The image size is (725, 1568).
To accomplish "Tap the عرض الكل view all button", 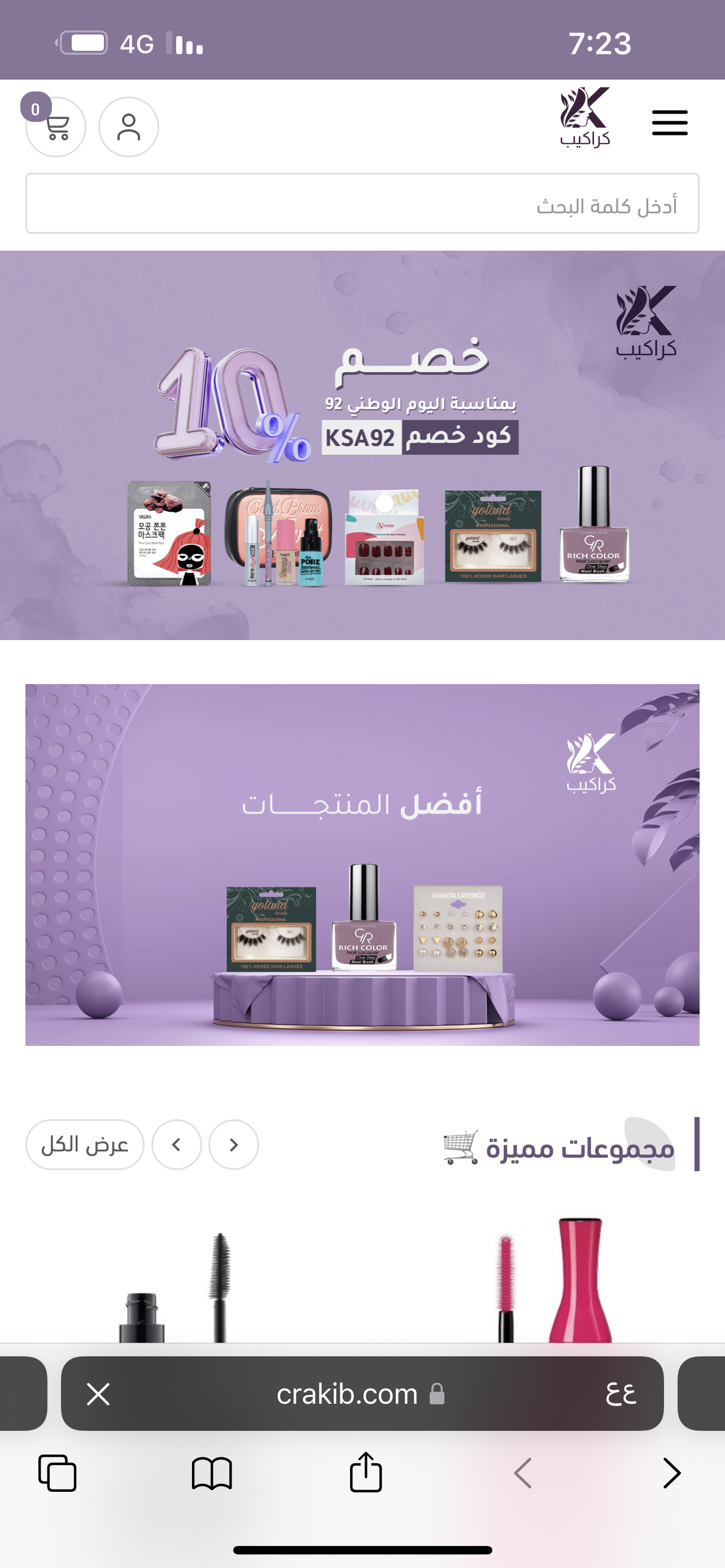I will pyautogui.click(x=85, y=1145).
